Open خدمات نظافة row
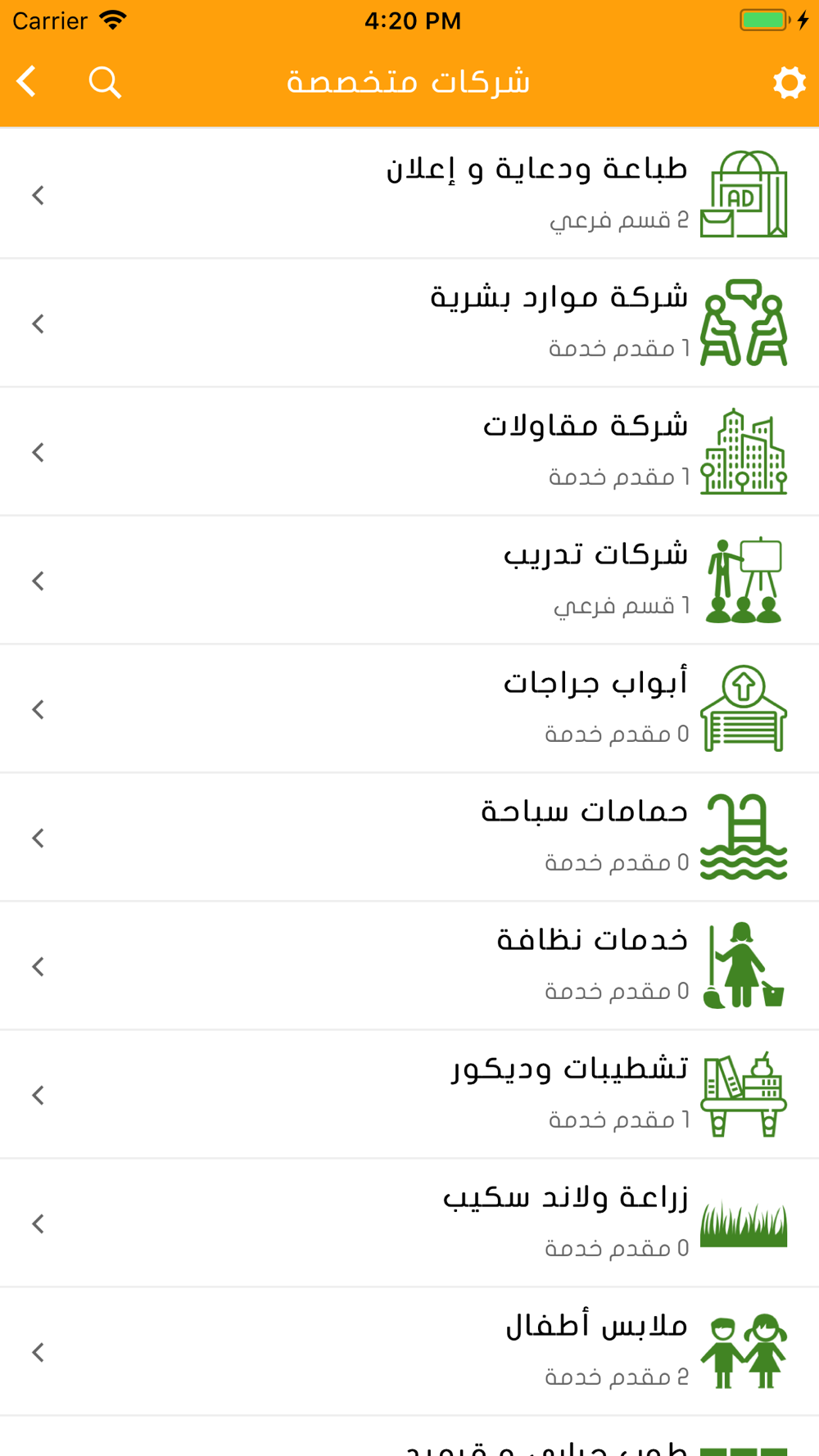The width and height of the screenshot is (819, 1456). point(409,965)
